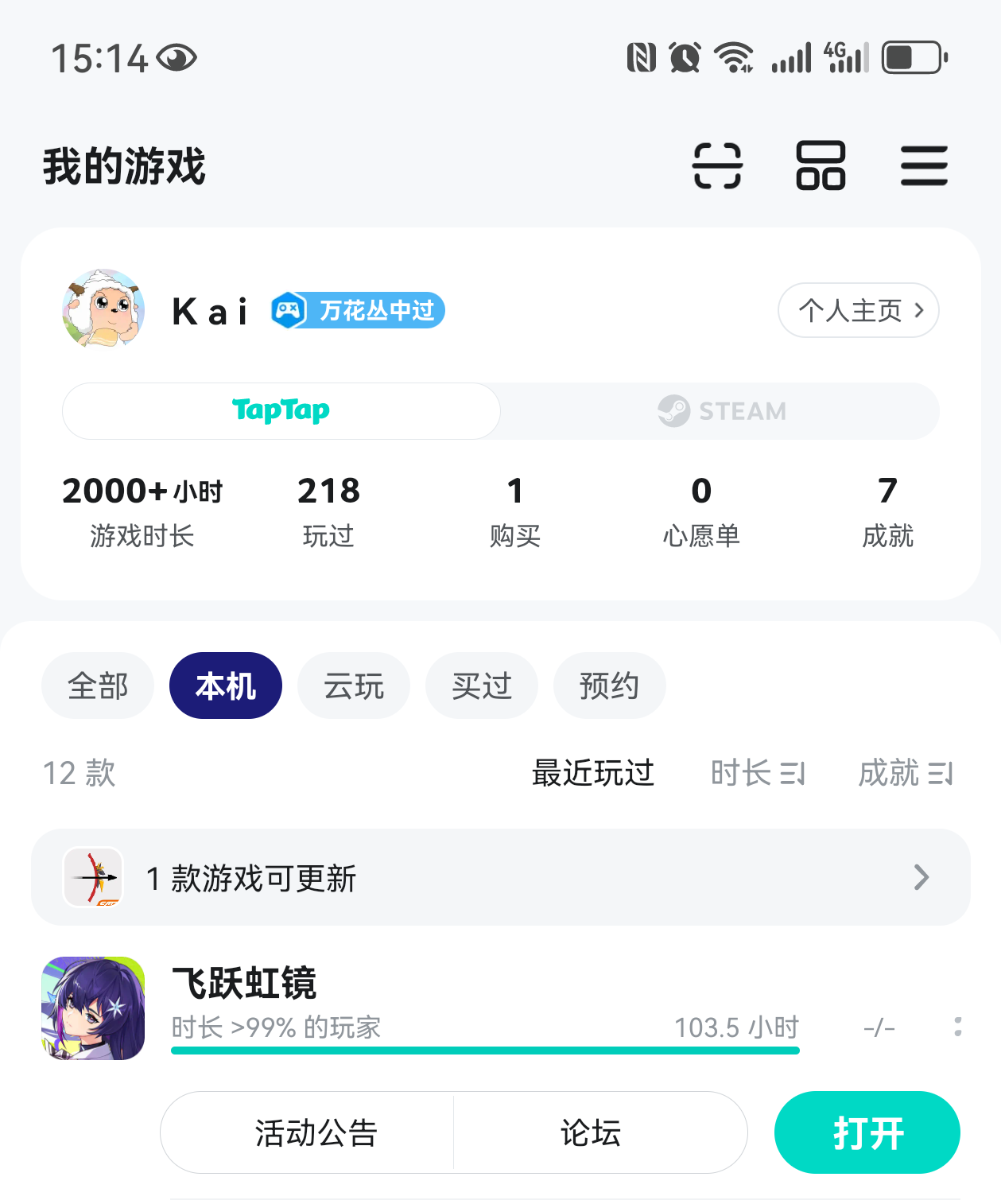Enable the 预约 filter
Screen dimensions: 1001x1204
[x=609, y=686]
